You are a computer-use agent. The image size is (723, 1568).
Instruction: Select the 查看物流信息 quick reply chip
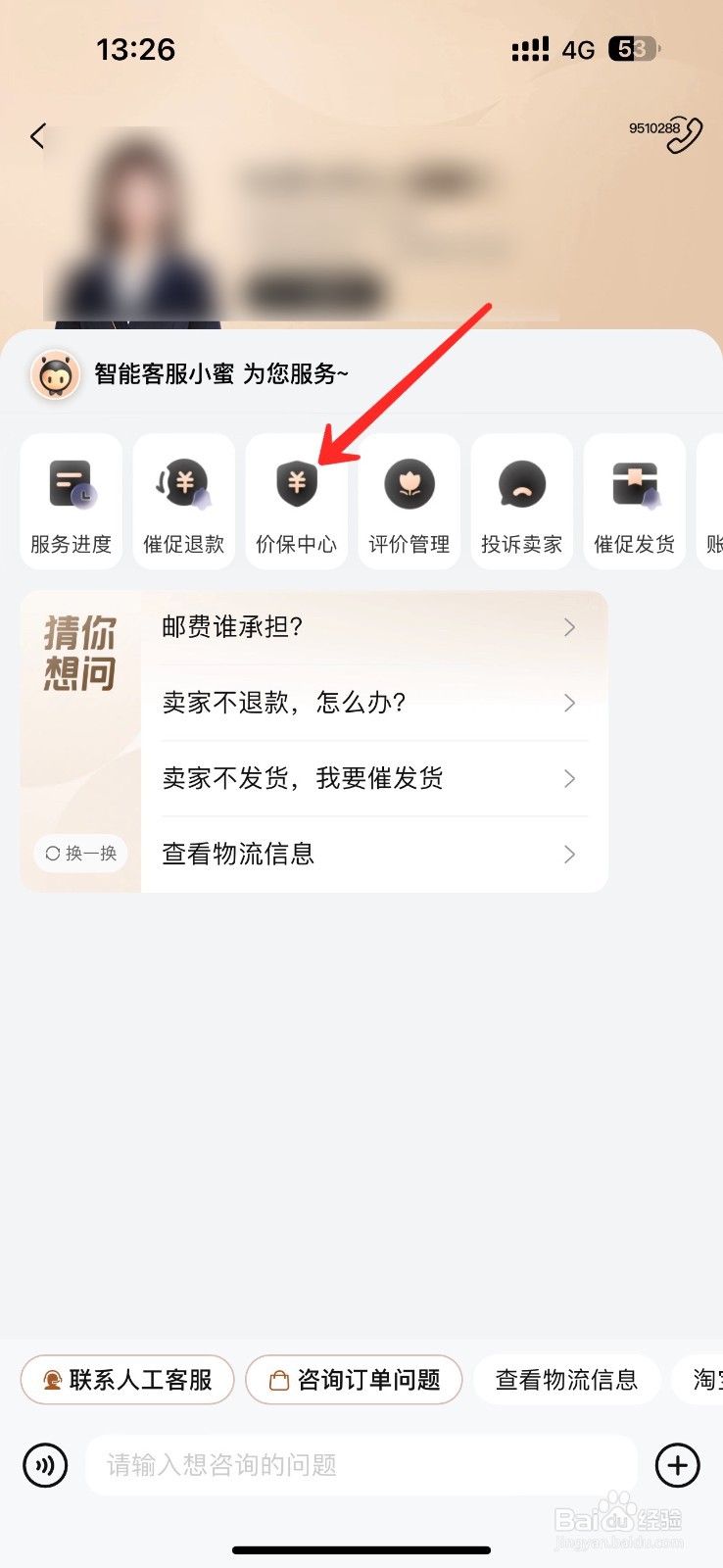(x=566, y=1379)
